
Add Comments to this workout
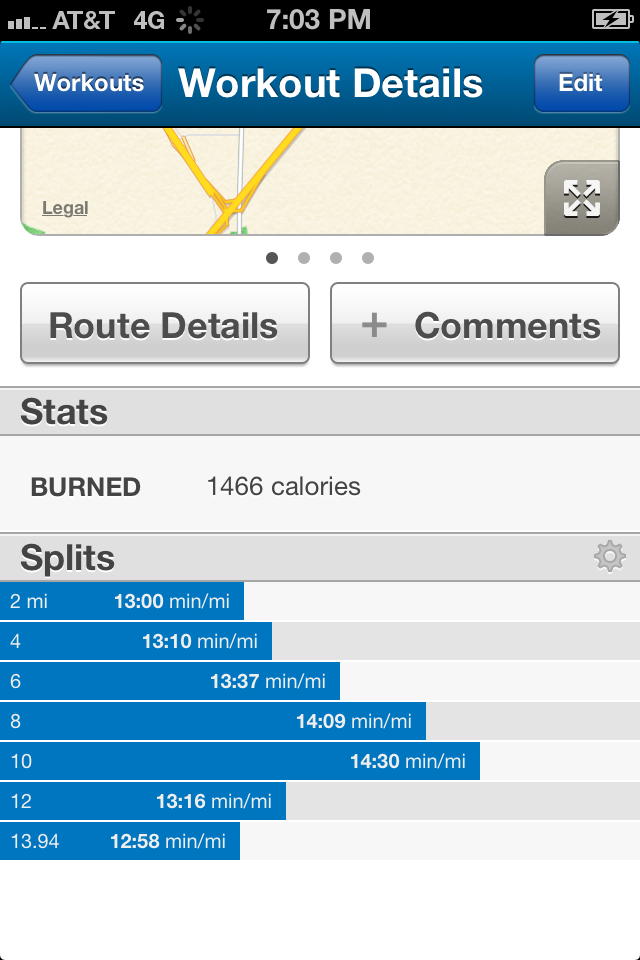(475, 324)
